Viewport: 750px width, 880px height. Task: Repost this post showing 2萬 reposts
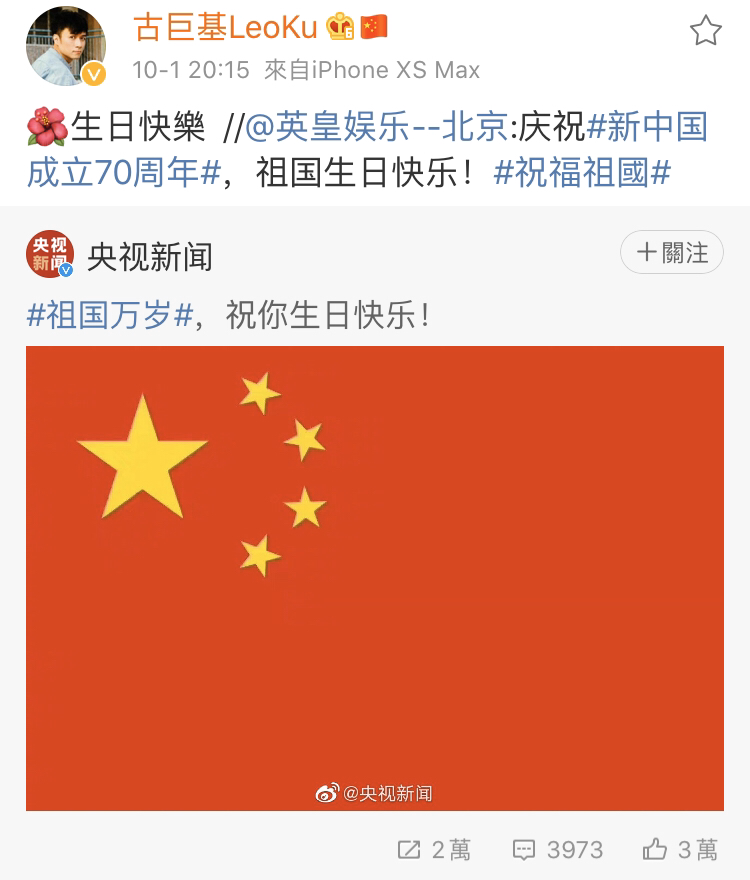434,849
